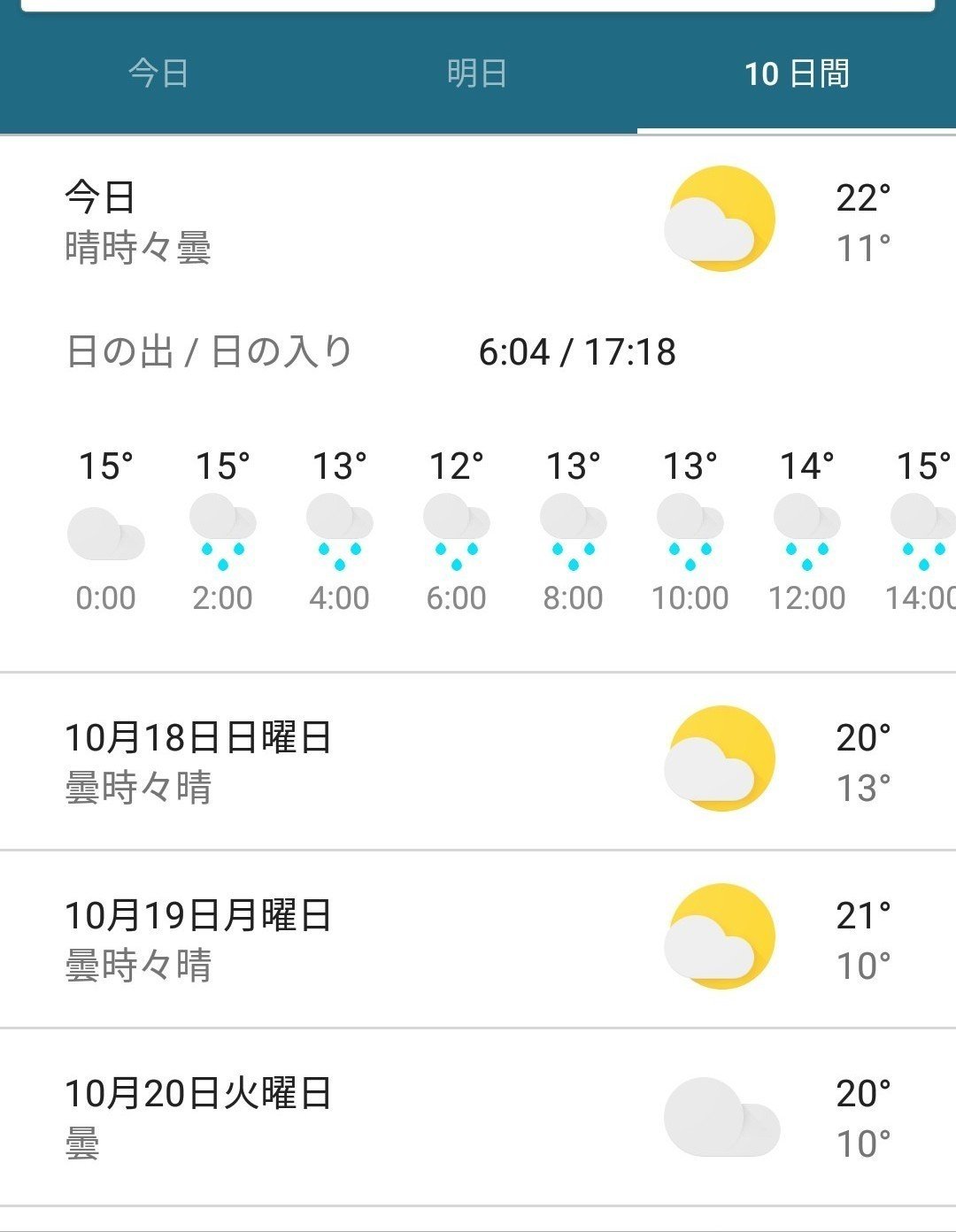The height and width of the screenshot is (1232, 956).
Task: Select the 4:00 rain shower icon
Action: [339, 531]
